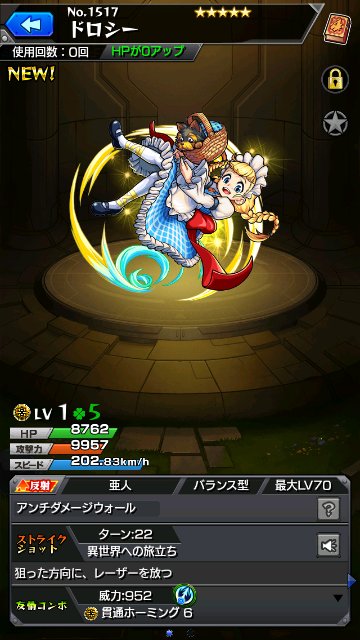
Task: Mark this monster as a favorite
Action: pos(335,123)
